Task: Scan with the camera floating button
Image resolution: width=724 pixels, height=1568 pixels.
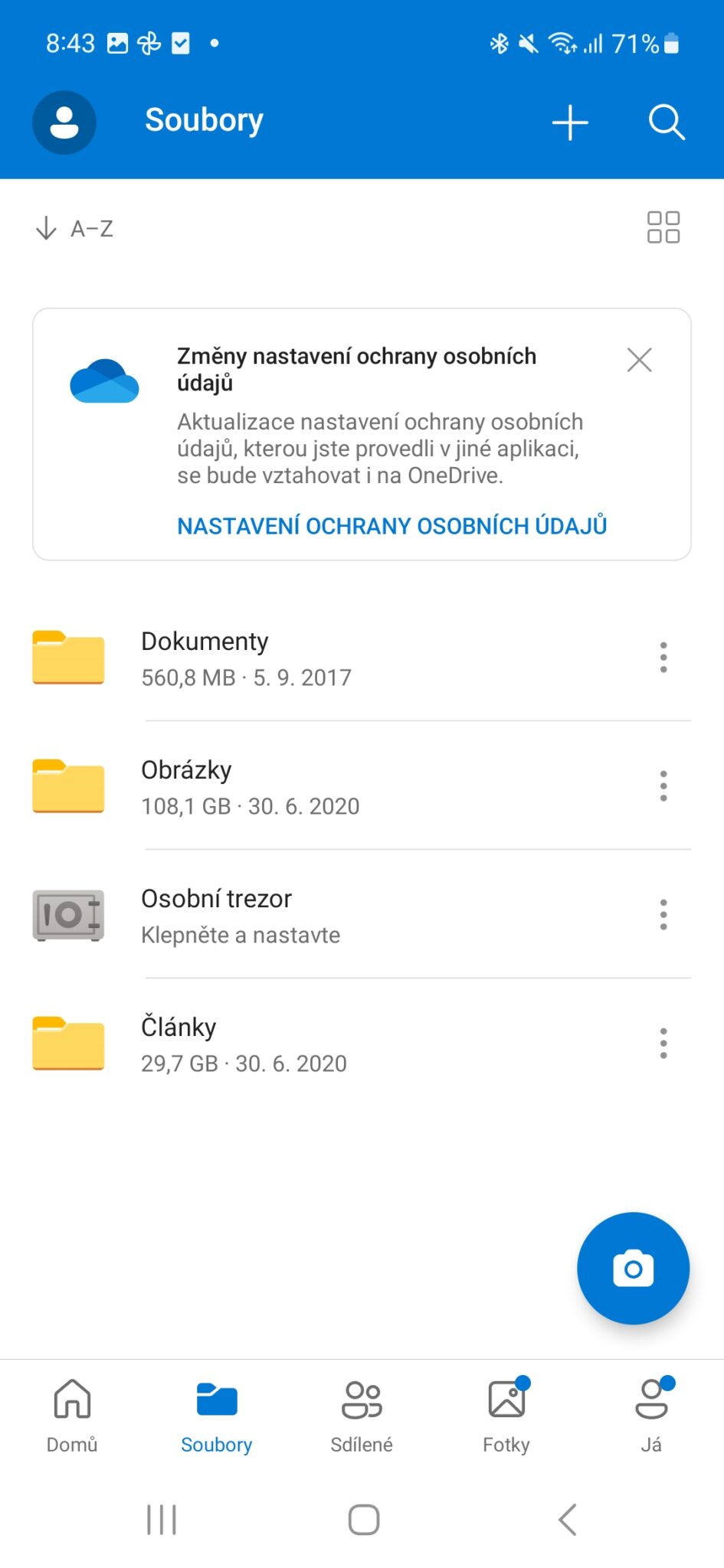Action: tap(633, 1269)
